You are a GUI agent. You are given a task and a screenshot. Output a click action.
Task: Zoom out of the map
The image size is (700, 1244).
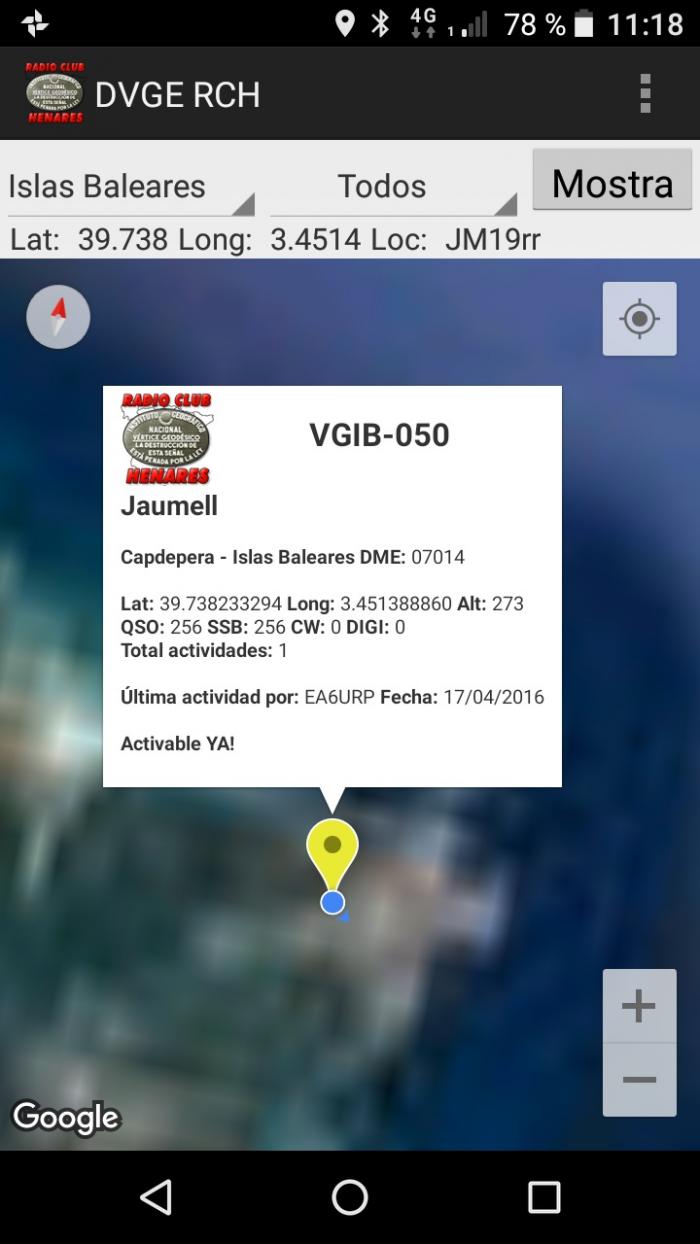click(x=640, y=1080)
